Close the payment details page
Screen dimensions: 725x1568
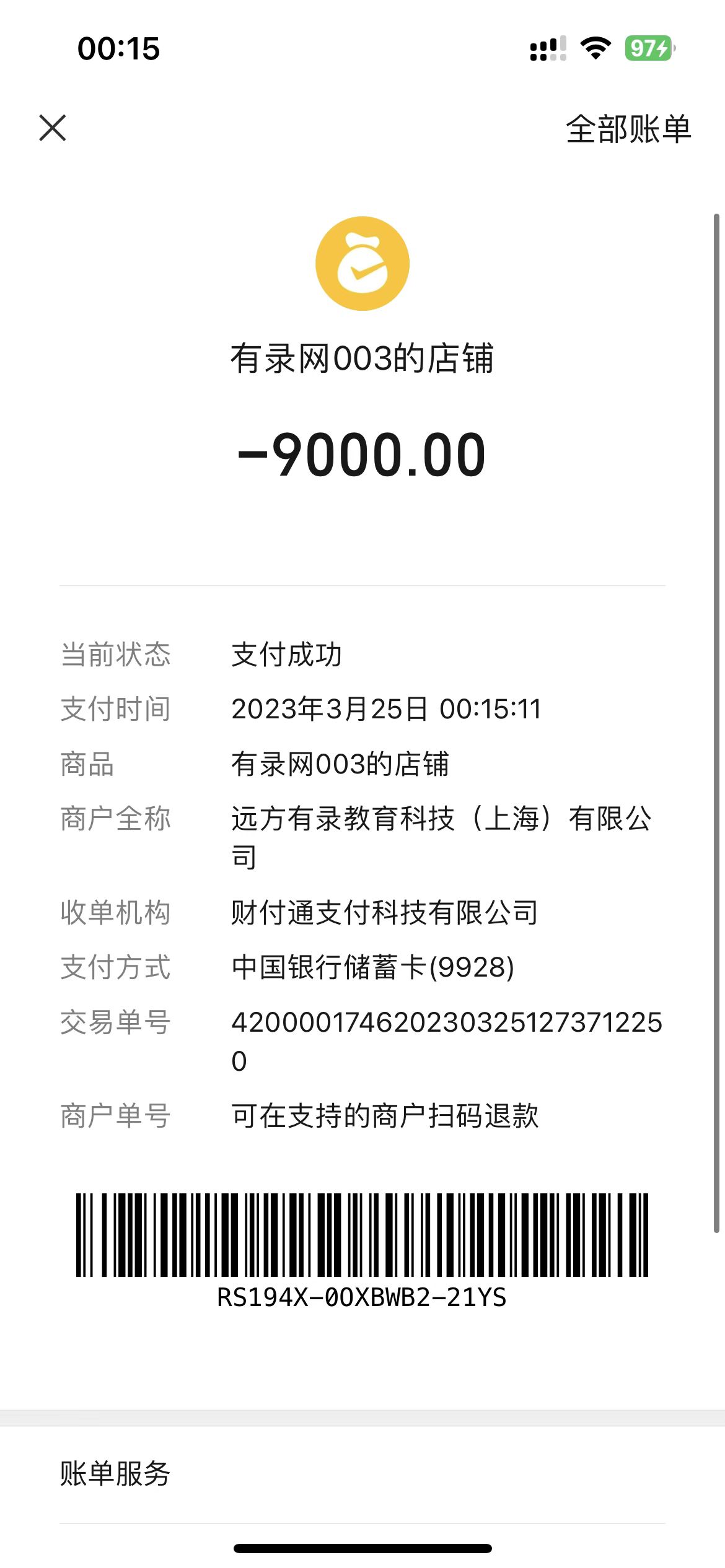coord(53,128)
